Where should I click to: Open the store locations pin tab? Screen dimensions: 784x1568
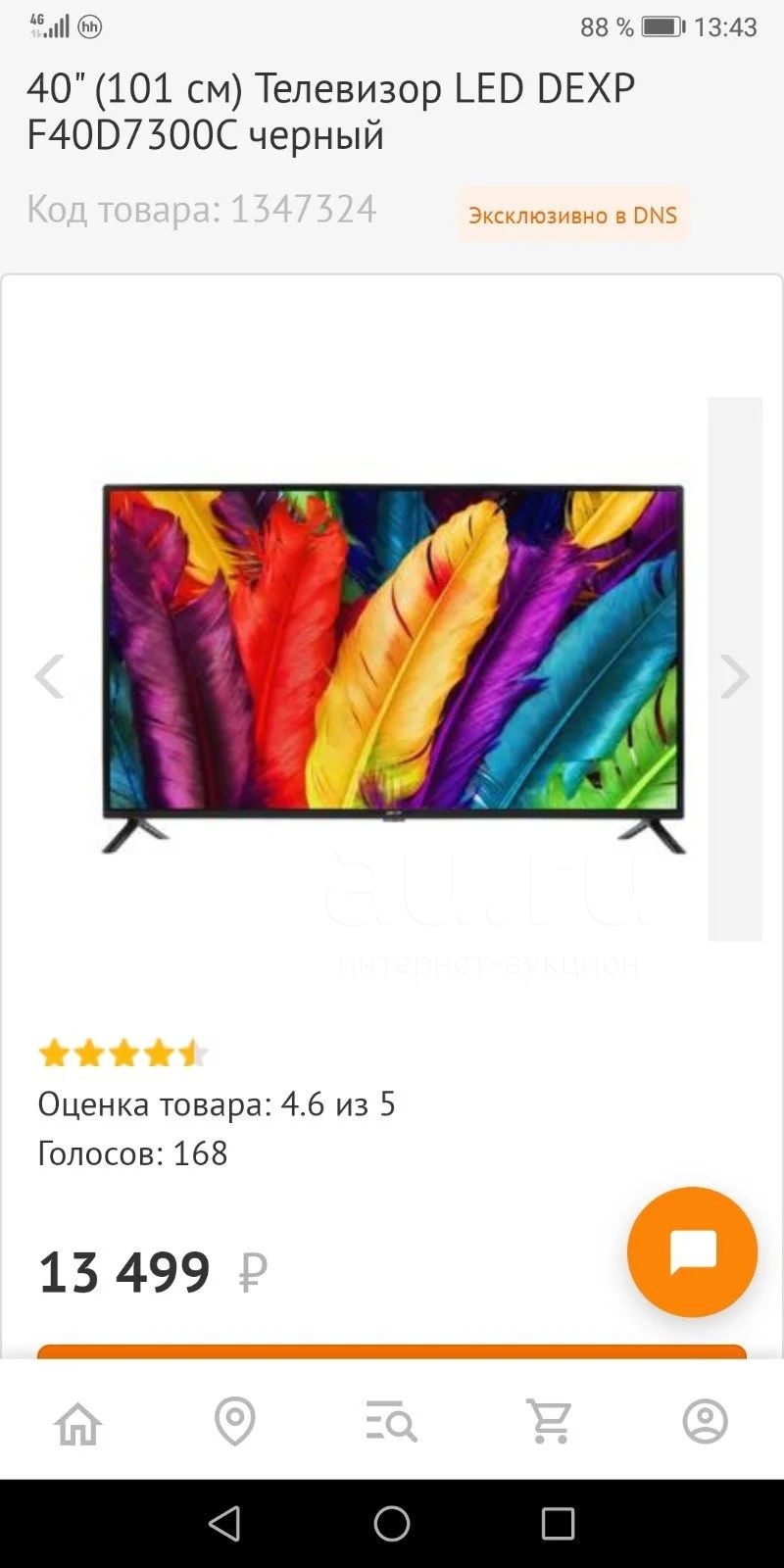pyautogui.click(x=235, y=1422)
